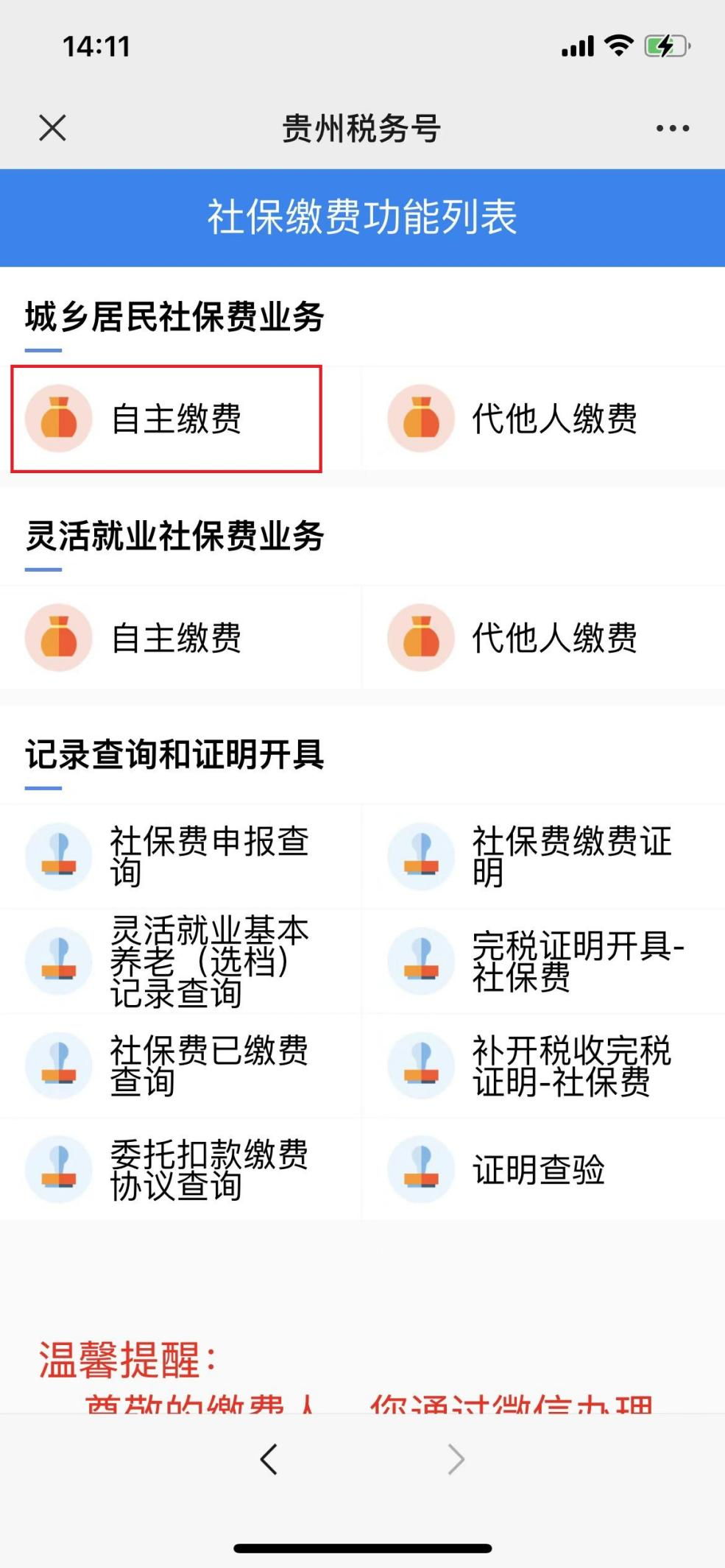The height and width of the screenshot is (1568, 725).
Task: Select 代他人缴费 under 灵活就业社保费业务
Action: coord(543,637)
